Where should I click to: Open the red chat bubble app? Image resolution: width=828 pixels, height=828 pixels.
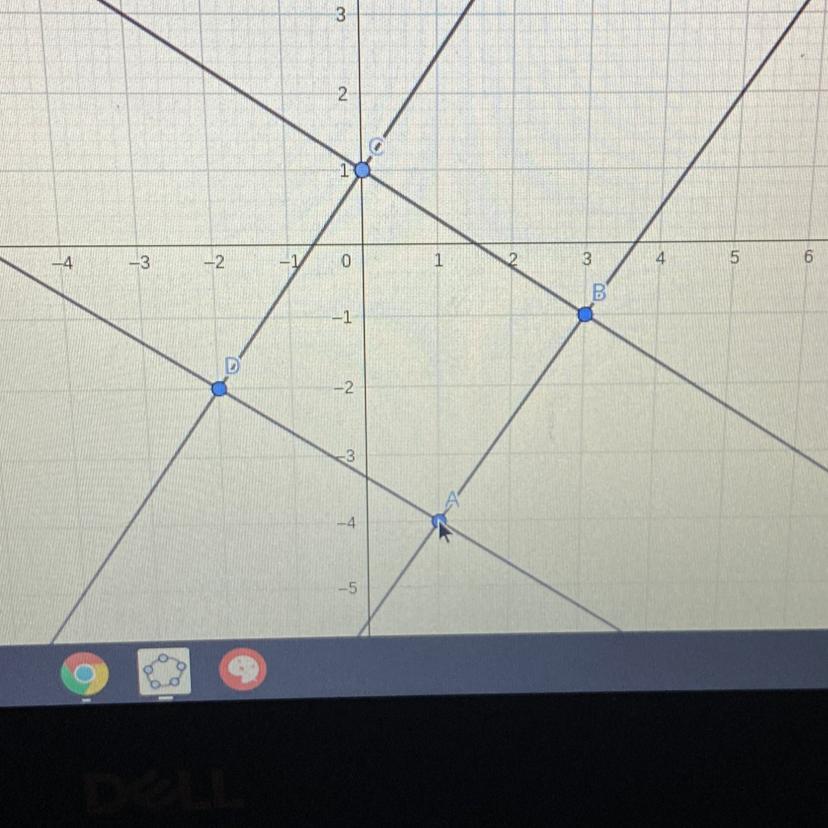pos(243,670)
